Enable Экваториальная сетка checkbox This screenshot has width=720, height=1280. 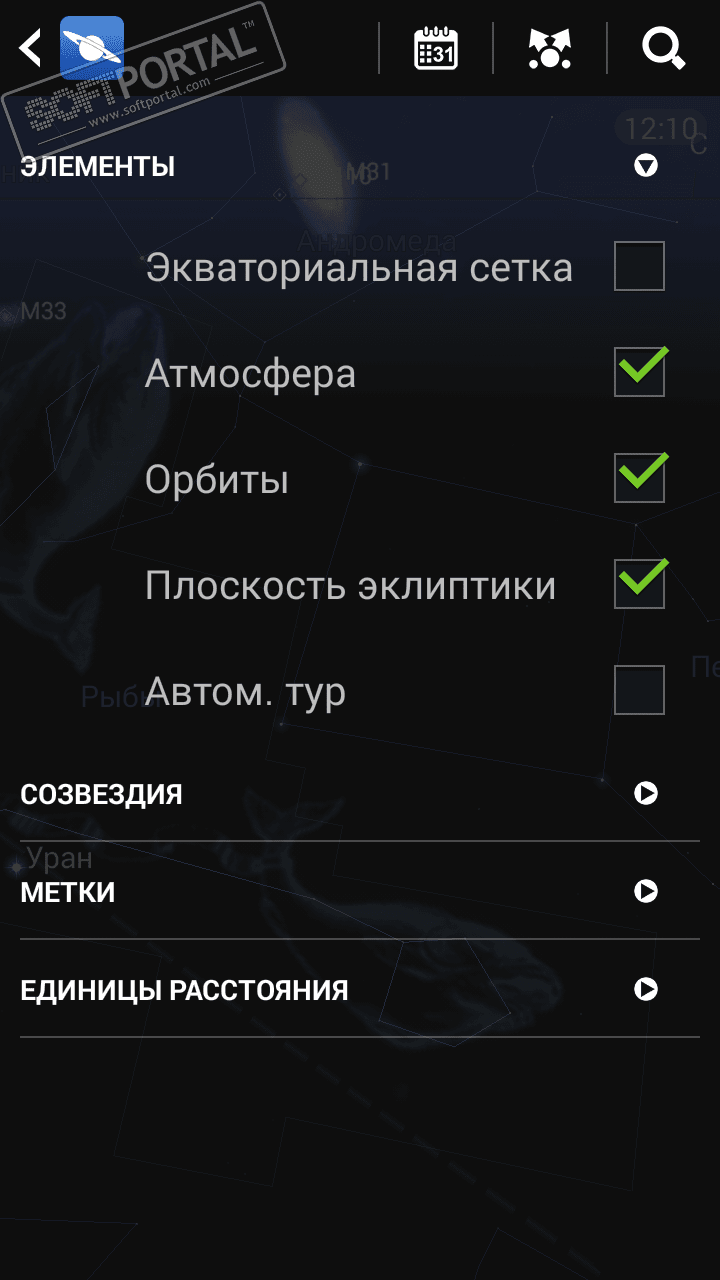(x=639, y=266)
